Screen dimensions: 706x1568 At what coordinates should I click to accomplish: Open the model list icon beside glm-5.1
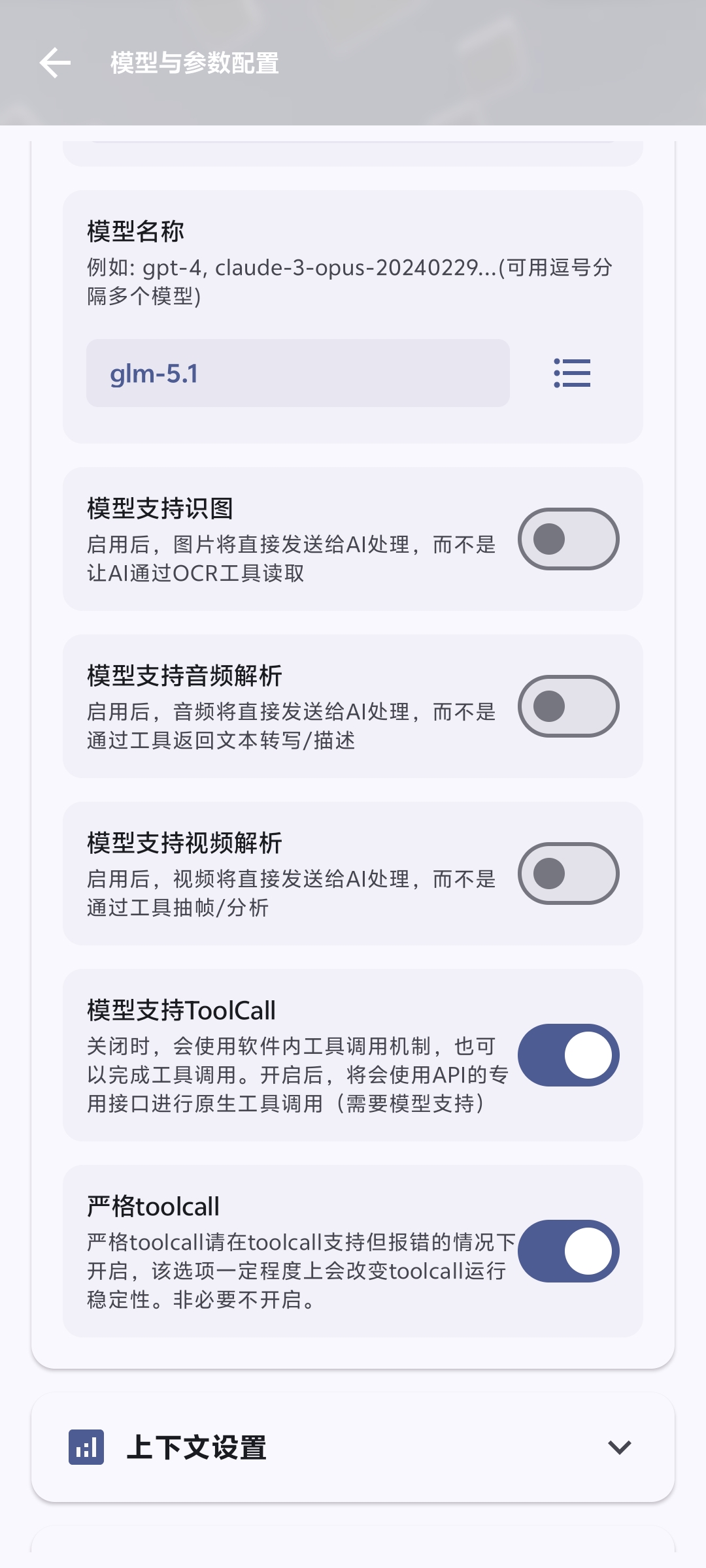[572, 373]
